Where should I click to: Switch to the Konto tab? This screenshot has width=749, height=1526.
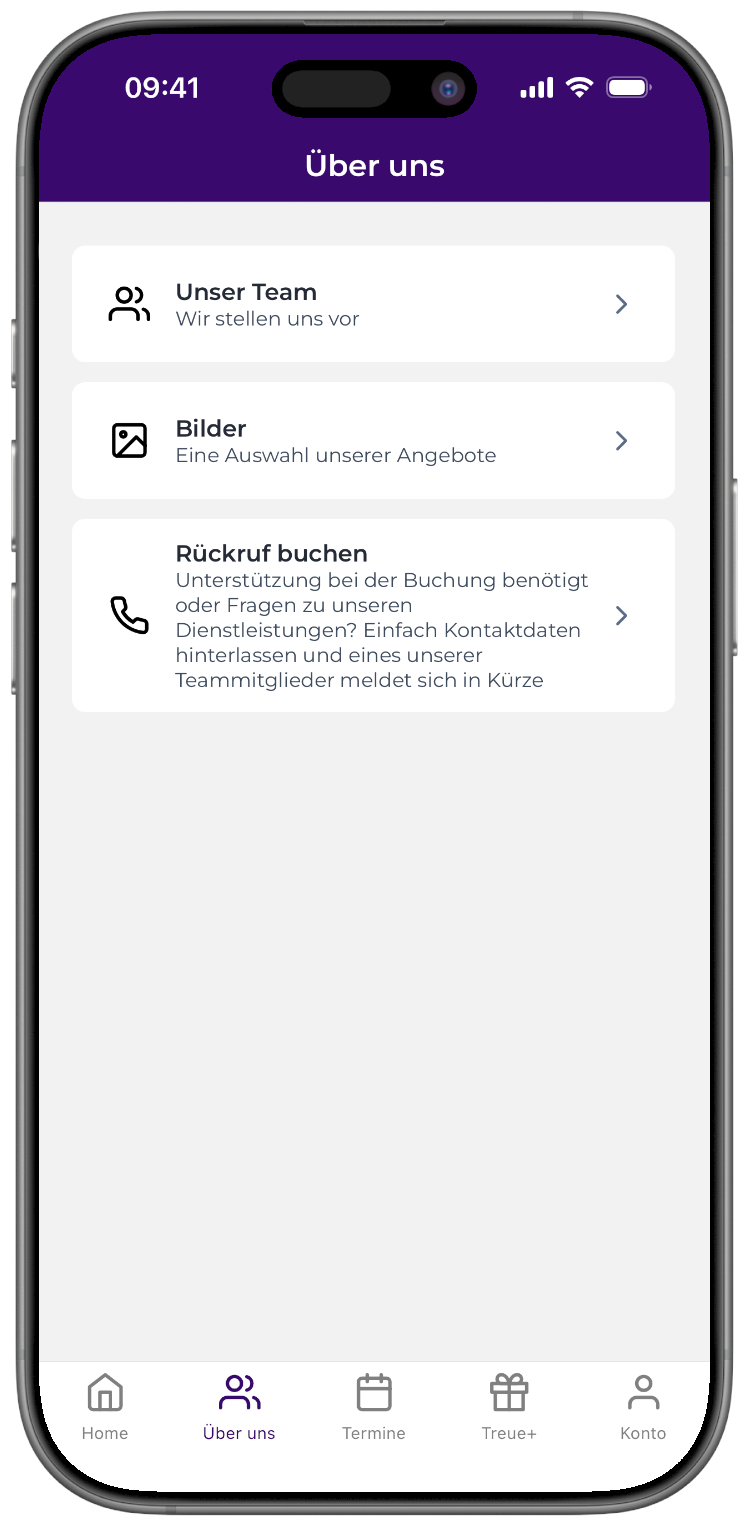[643, 1406]
